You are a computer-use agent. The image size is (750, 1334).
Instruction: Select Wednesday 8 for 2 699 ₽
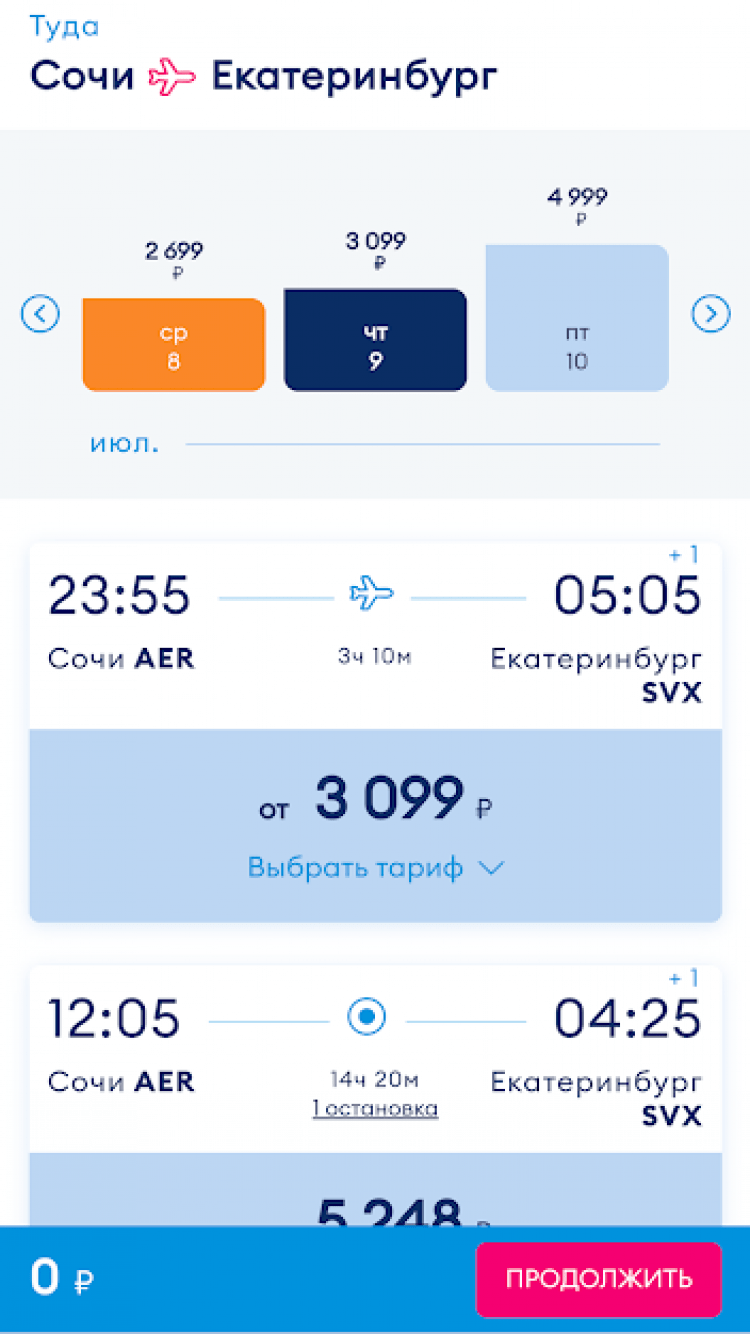coord(173,345)
